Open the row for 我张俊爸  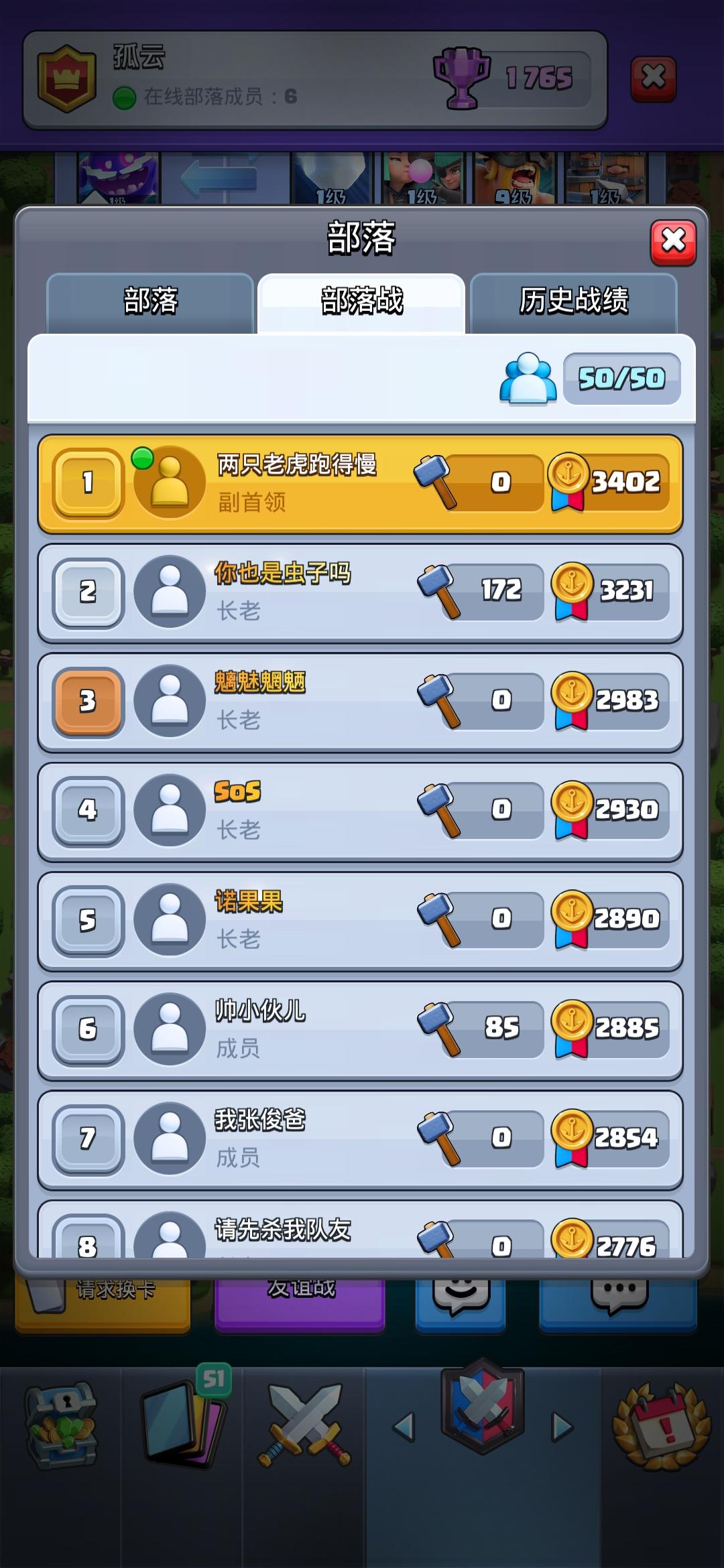[361, 1139]
